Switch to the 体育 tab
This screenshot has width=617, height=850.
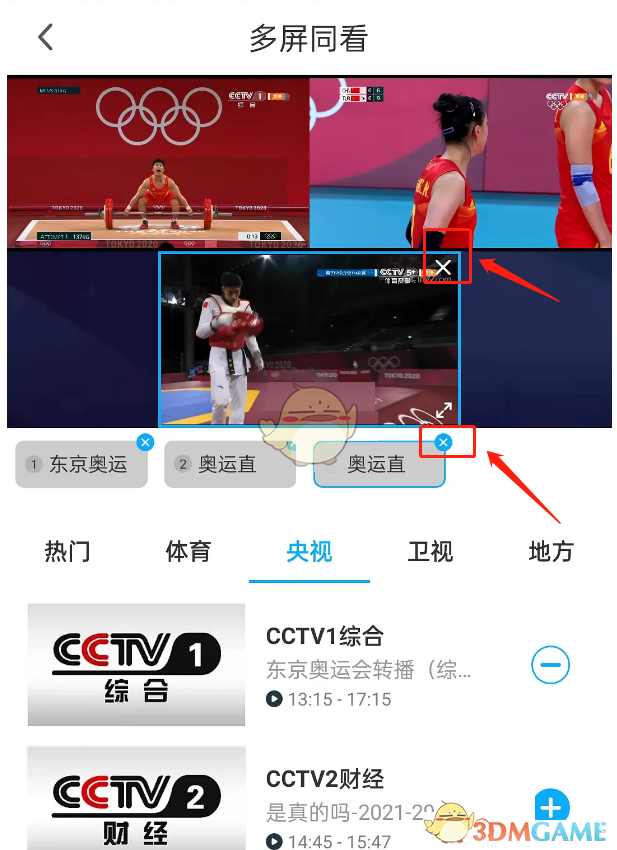click(188, 551)
